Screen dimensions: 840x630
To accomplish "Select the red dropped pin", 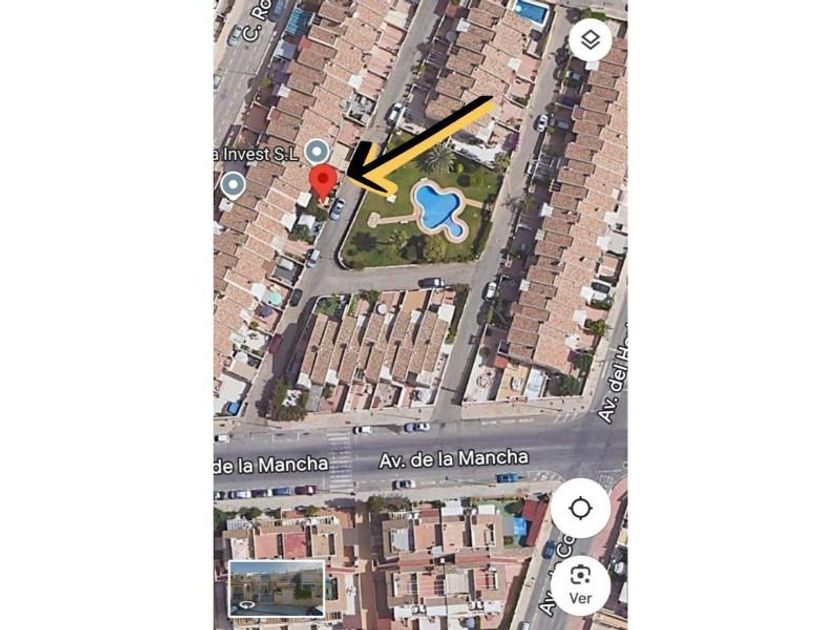I will pyautogui.click(x=322, y=183).
